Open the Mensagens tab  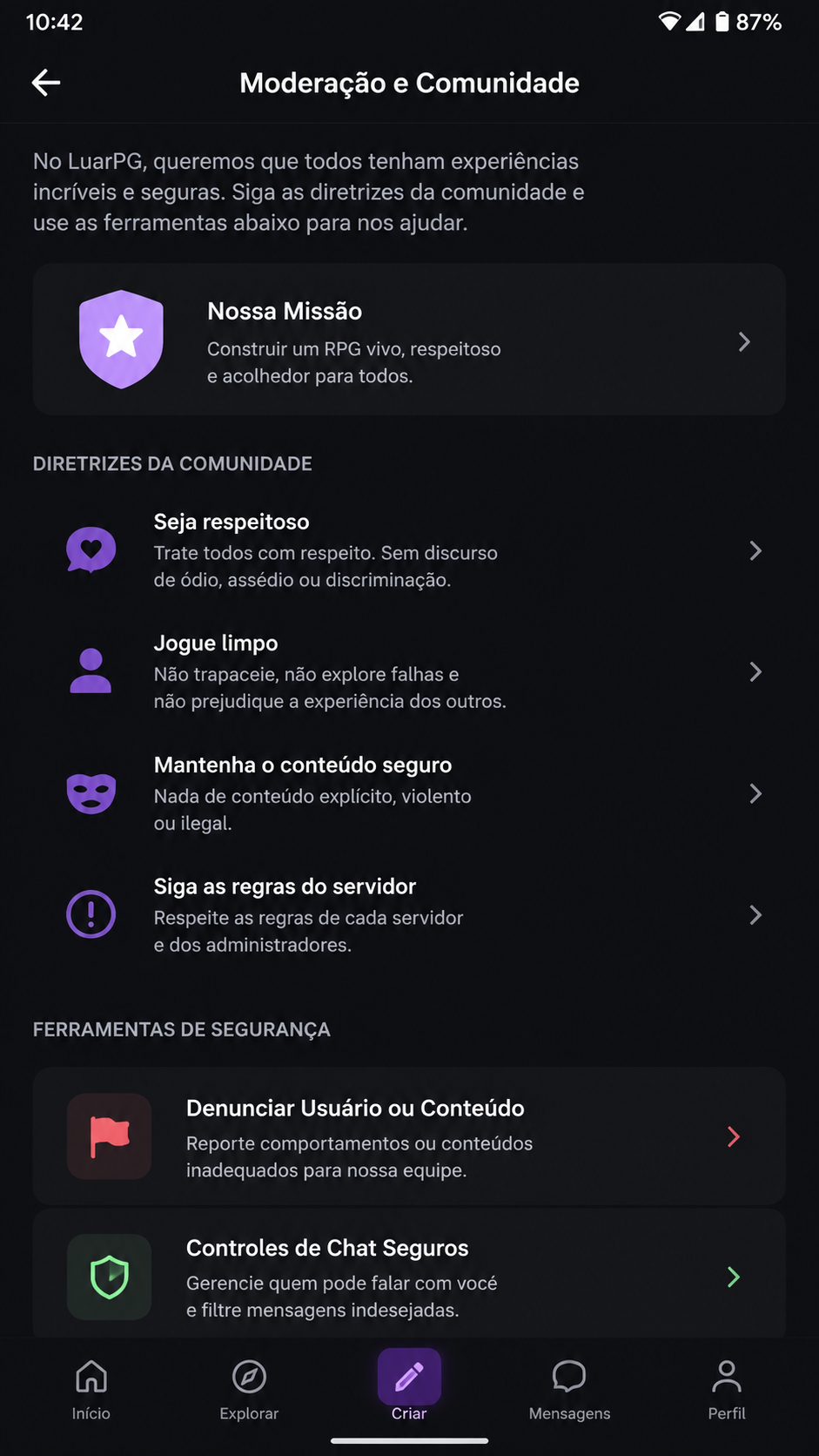(569, 1390)
